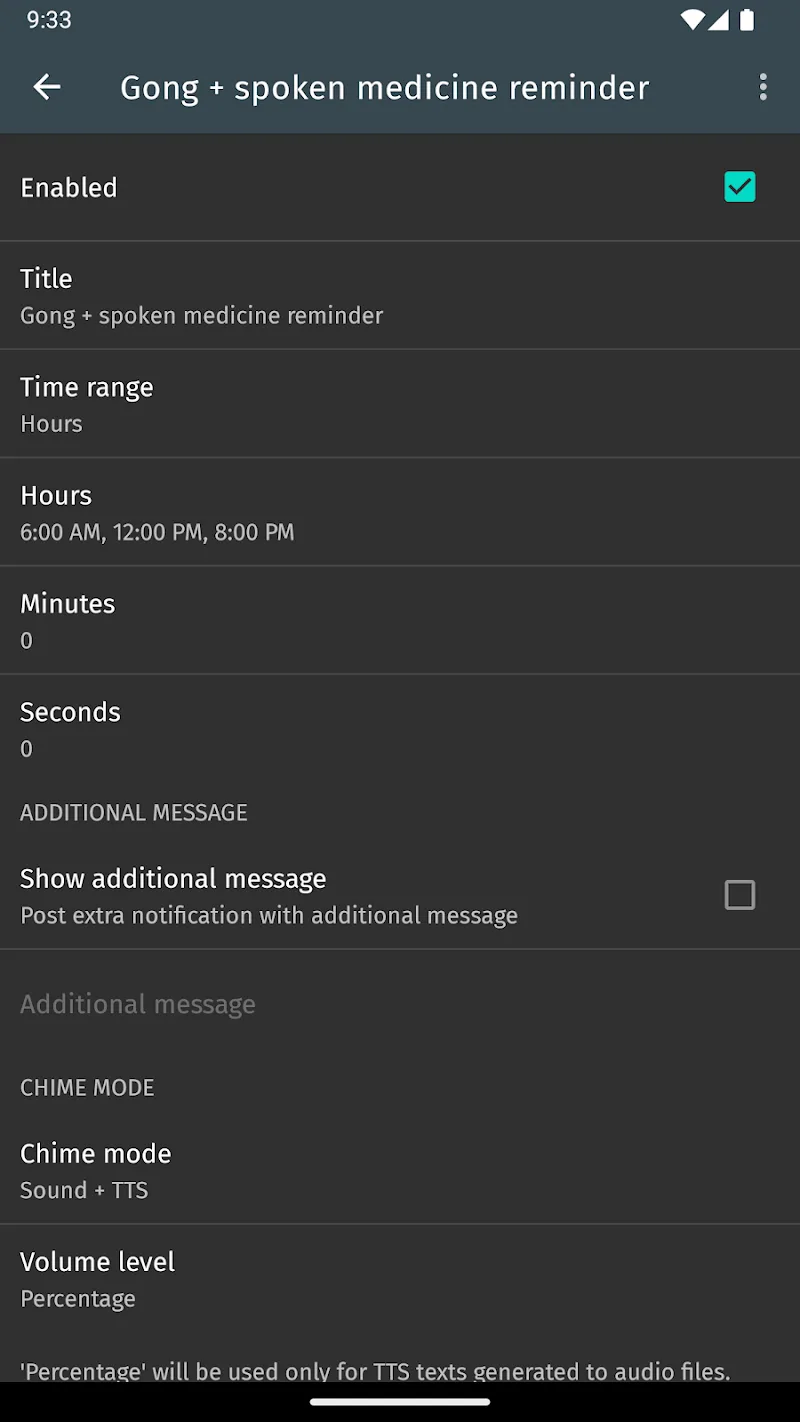Screen dimensions: 800x1422
Task: Adjust the Minutes value set to 0
Action: (x=400, y=620)
